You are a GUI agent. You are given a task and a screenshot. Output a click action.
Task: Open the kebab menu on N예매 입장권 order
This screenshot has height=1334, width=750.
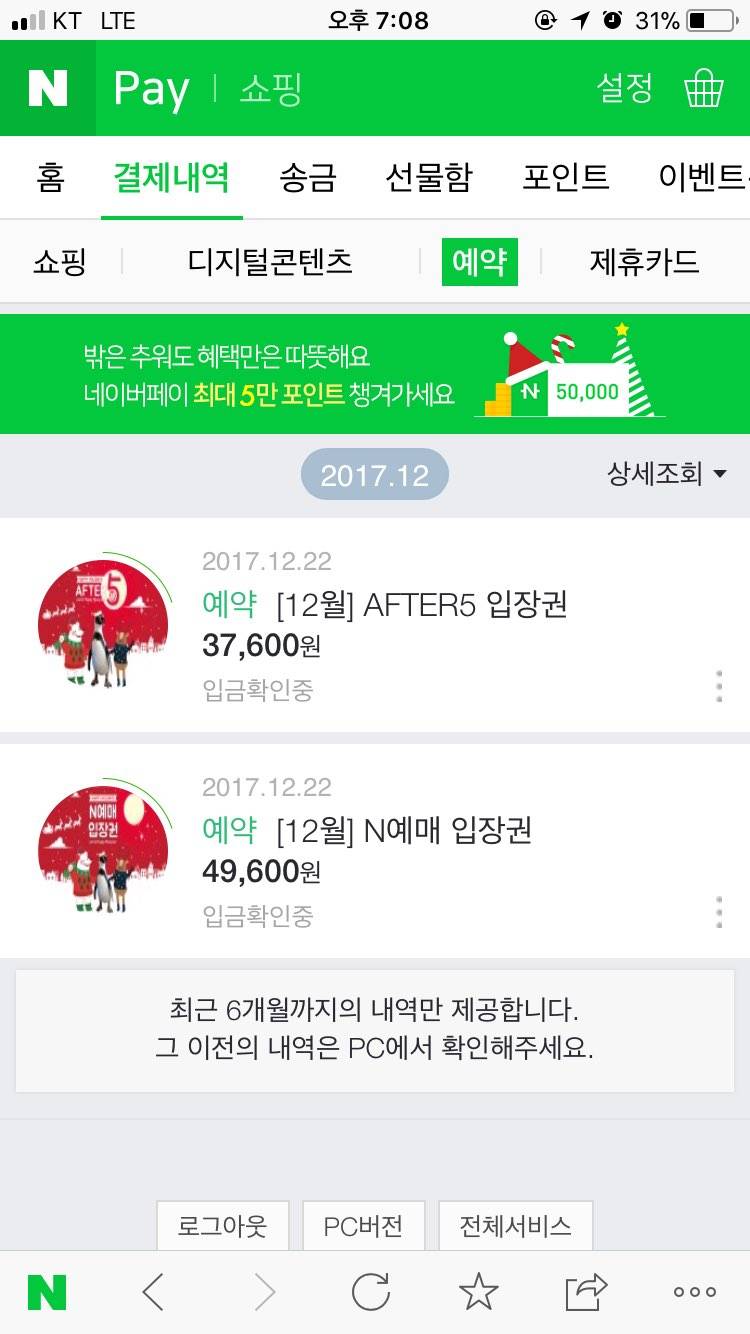click(x=718, y=911)
